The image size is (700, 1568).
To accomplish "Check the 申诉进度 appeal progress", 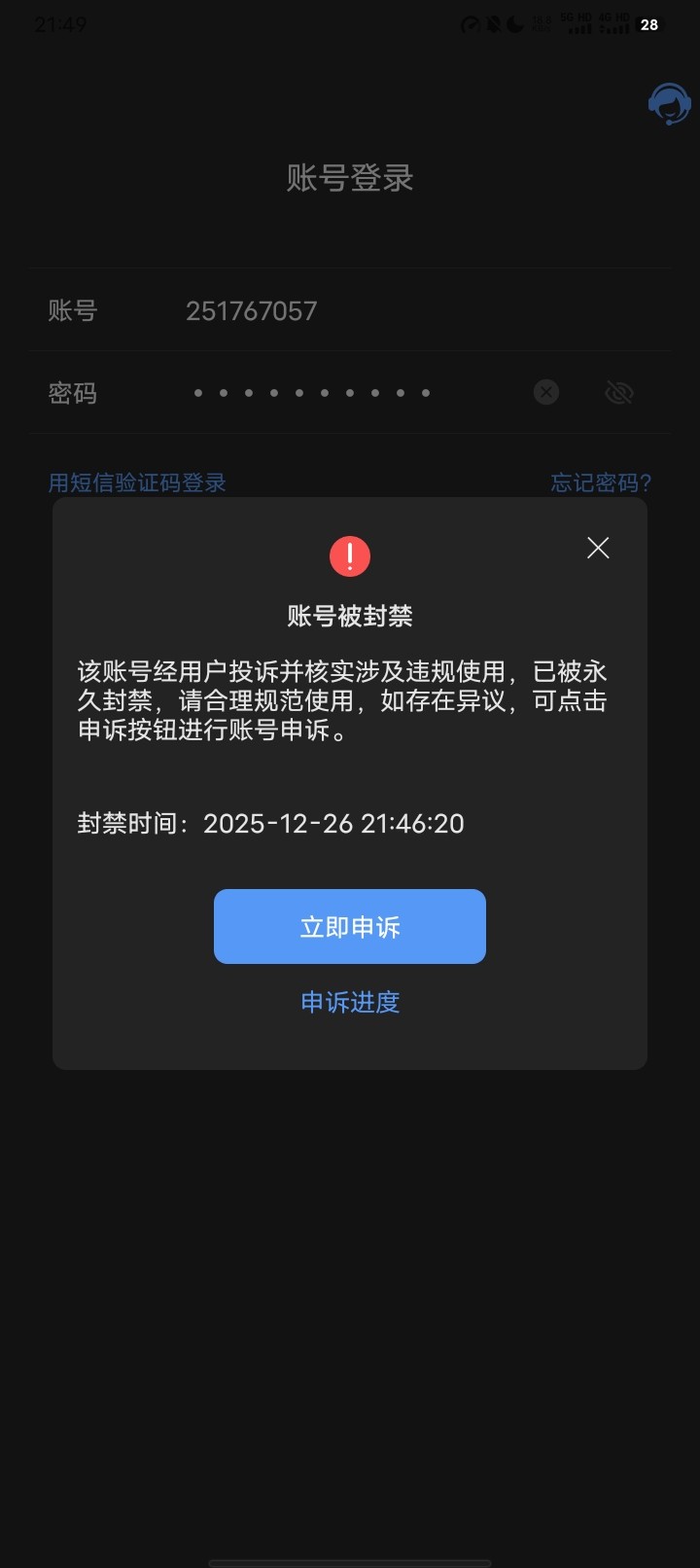I will click(x=350, y=1003).
